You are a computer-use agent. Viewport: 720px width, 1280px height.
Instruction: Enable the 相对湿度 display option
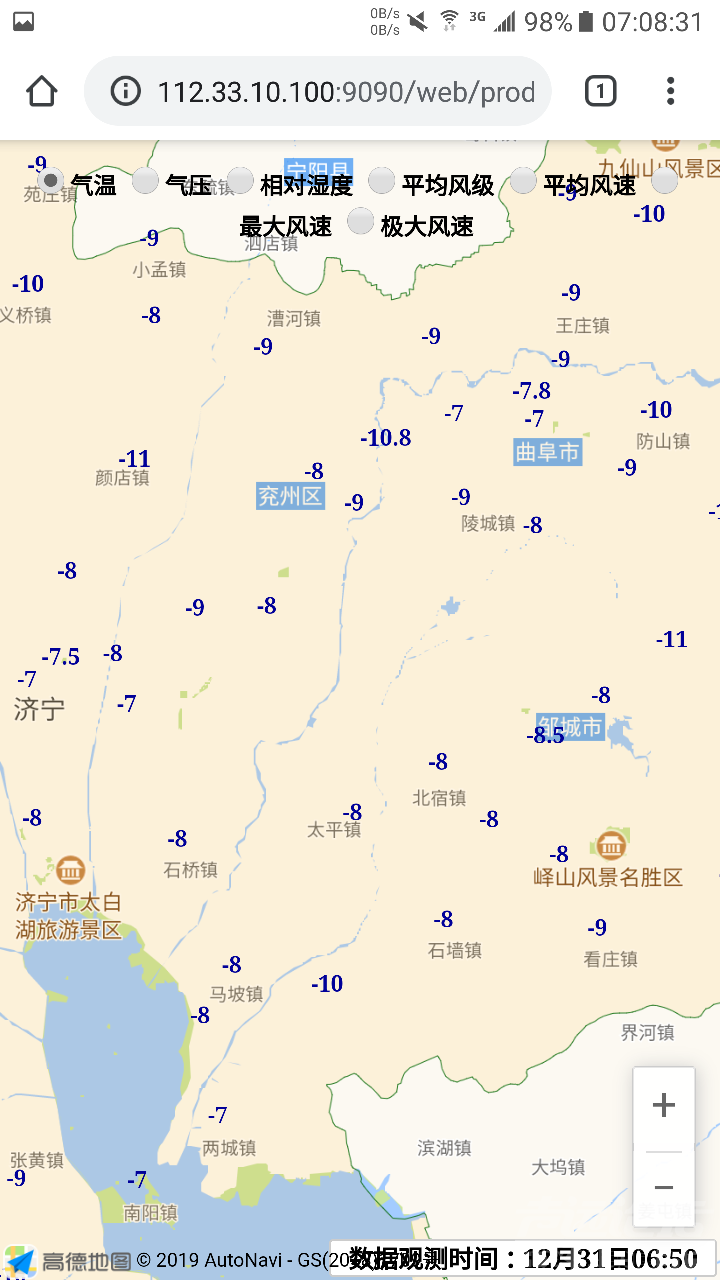(x=238, y=180)
